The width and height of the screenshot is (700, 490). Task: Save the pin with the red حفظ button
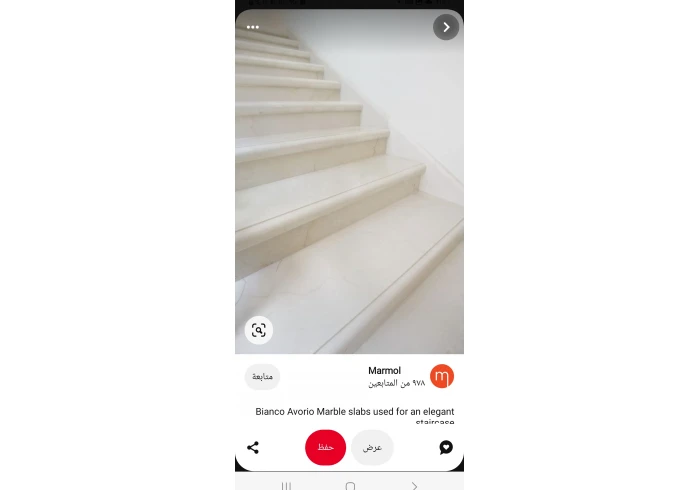click(325, 447)
